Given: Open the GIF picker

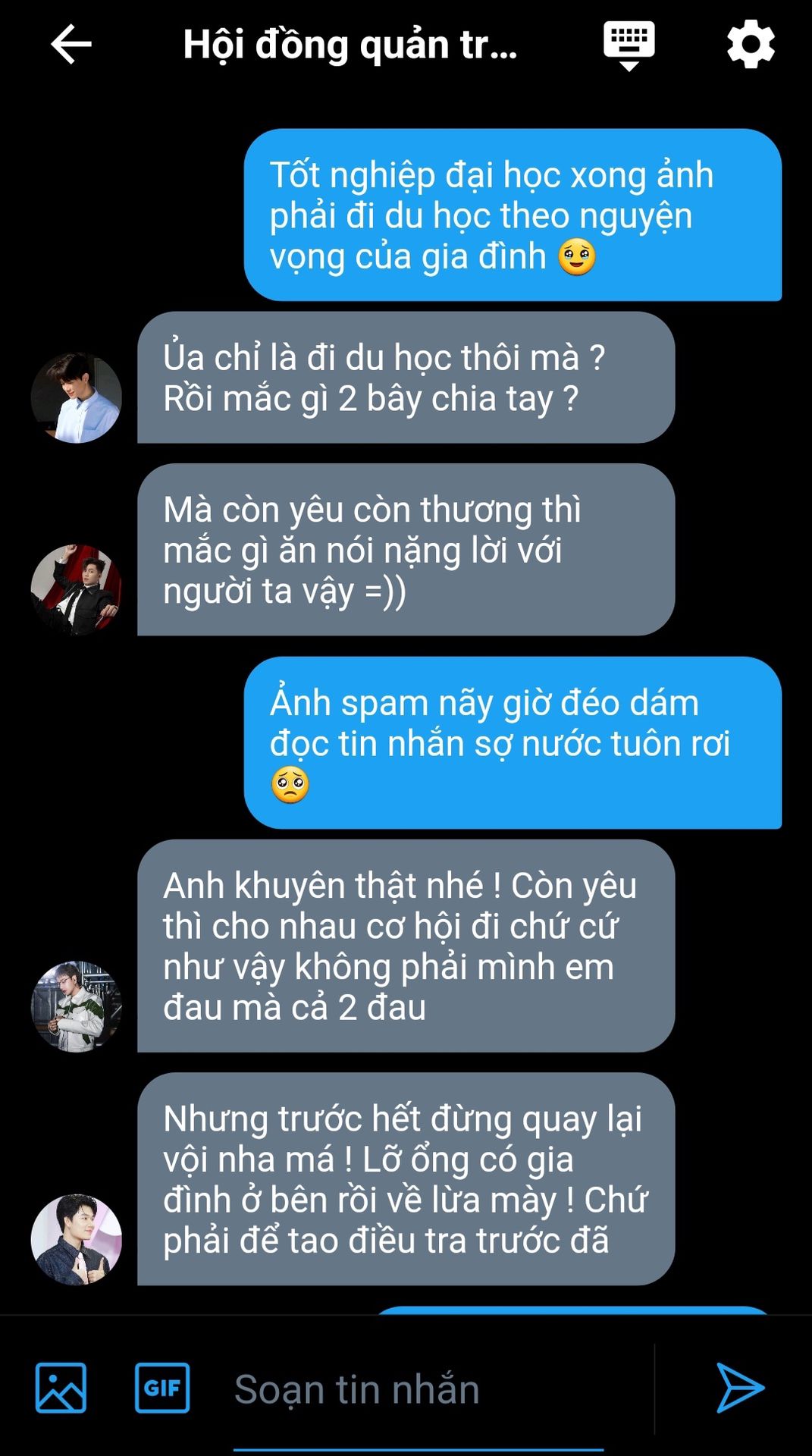Looking at the screenshot, I should [x=162, y=1388].
